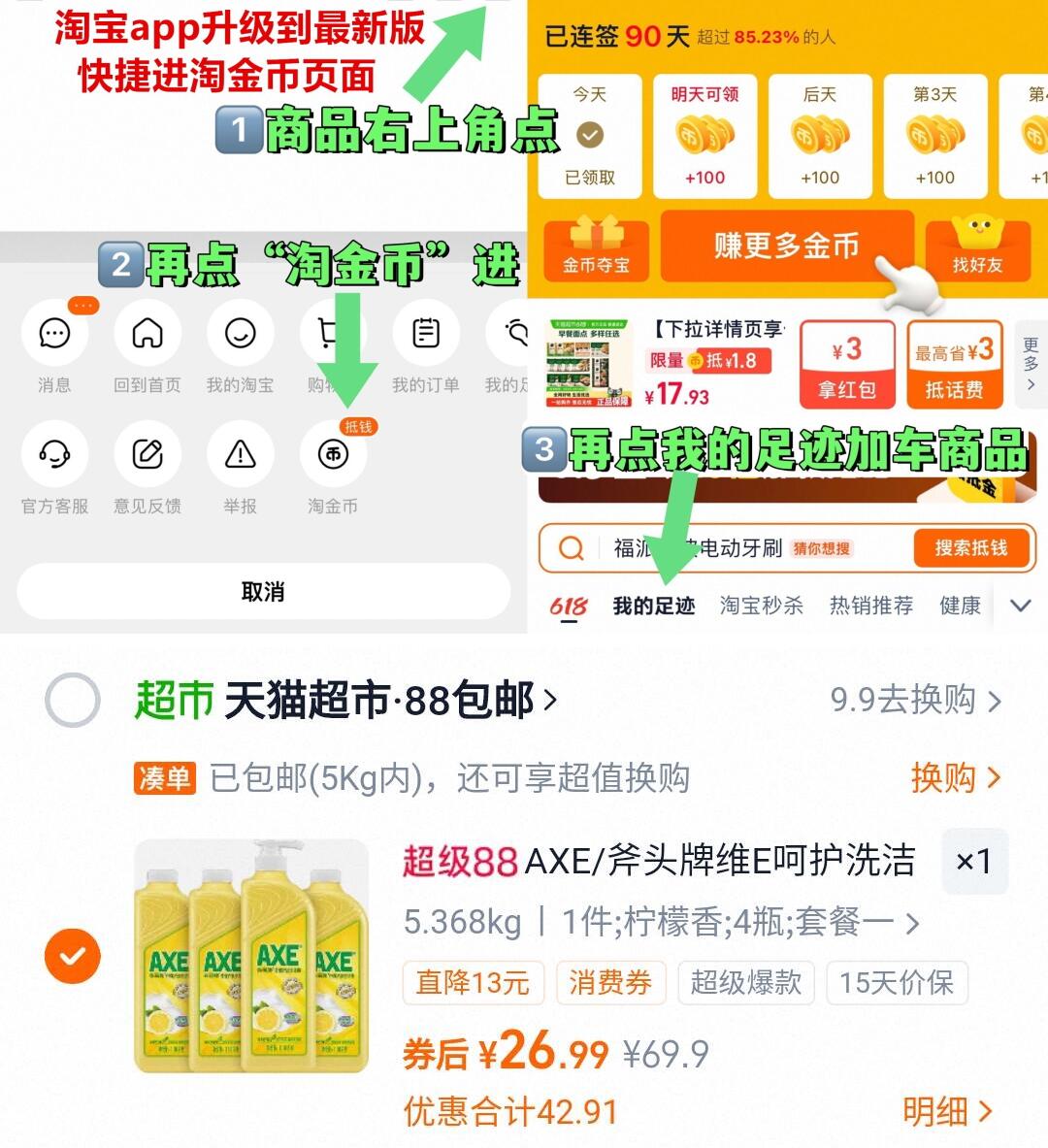The width and height of the screenshot is (1048, 1148).
Task: Open the 更多 chevron beside 健康
Action: point(1022,605)
